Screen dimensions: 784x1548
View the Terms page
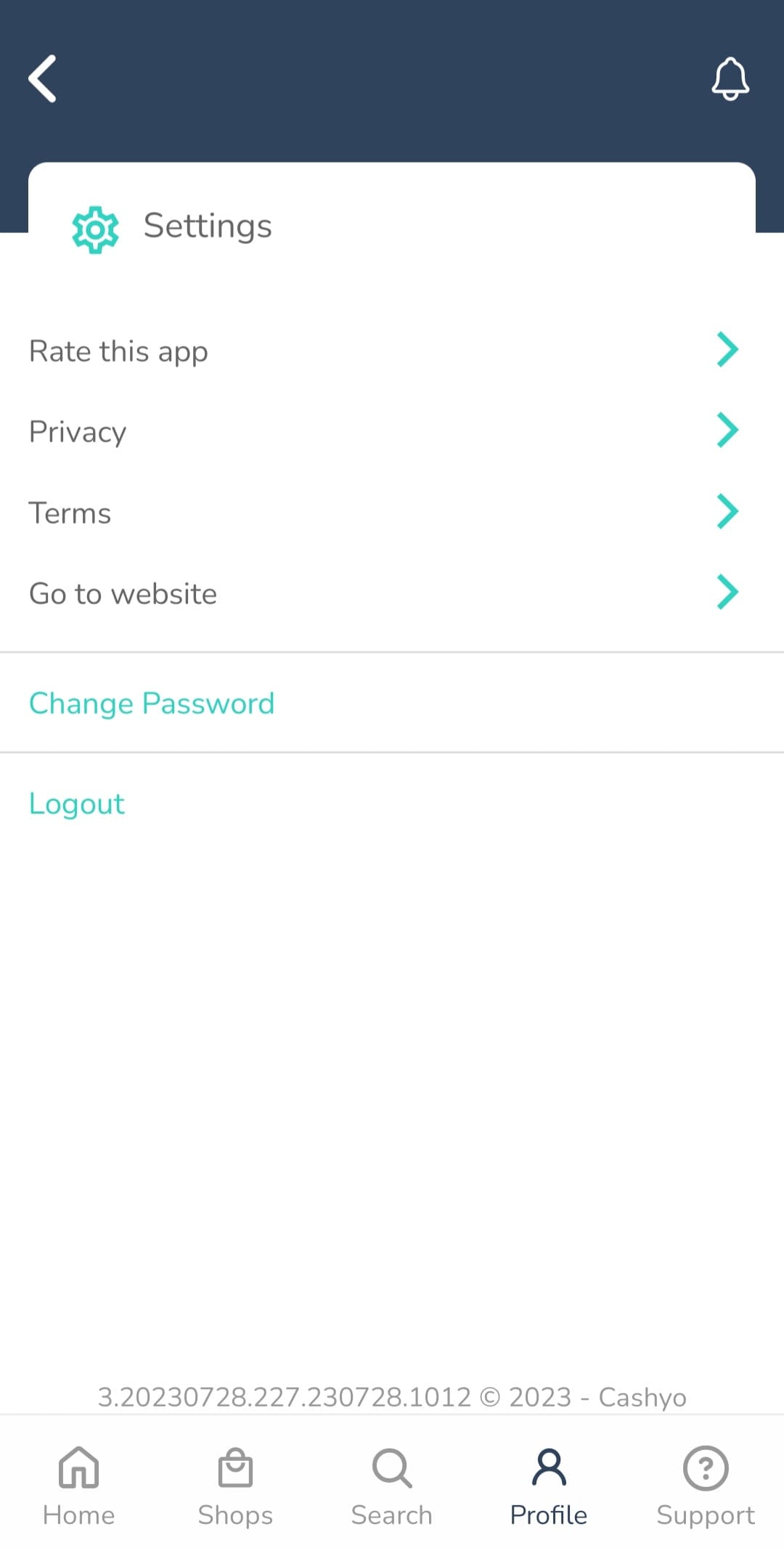(392, 513)
